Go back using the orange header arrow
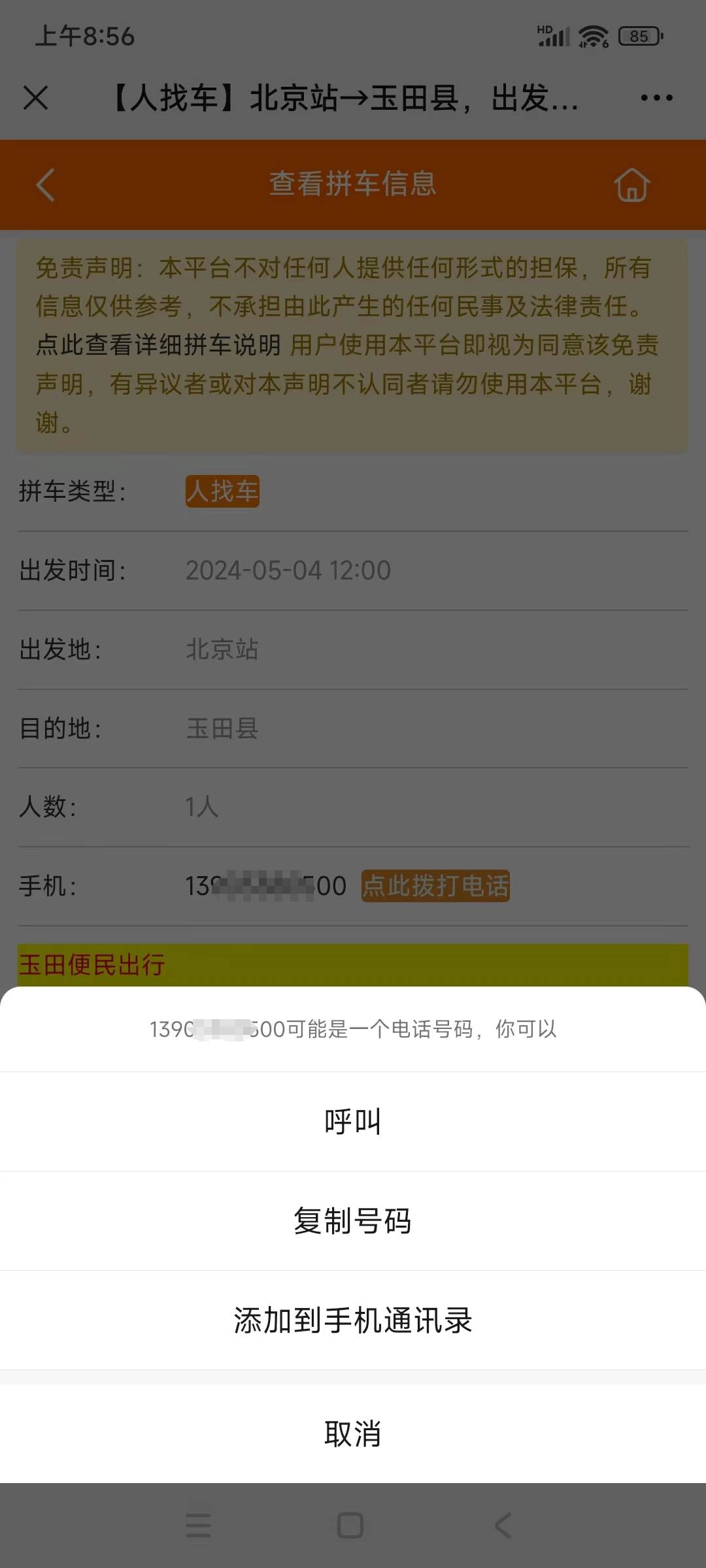 pyautogui.click(x=44, y=185)
